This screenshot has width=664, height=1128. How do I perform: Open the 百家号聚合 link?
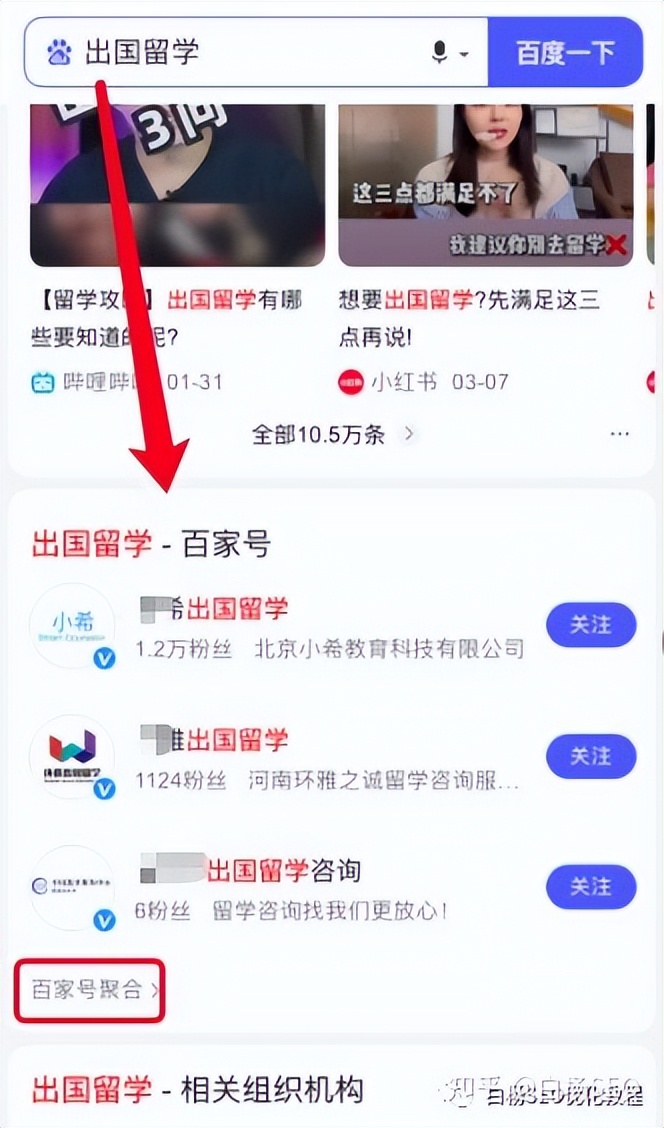click(89, 990)
